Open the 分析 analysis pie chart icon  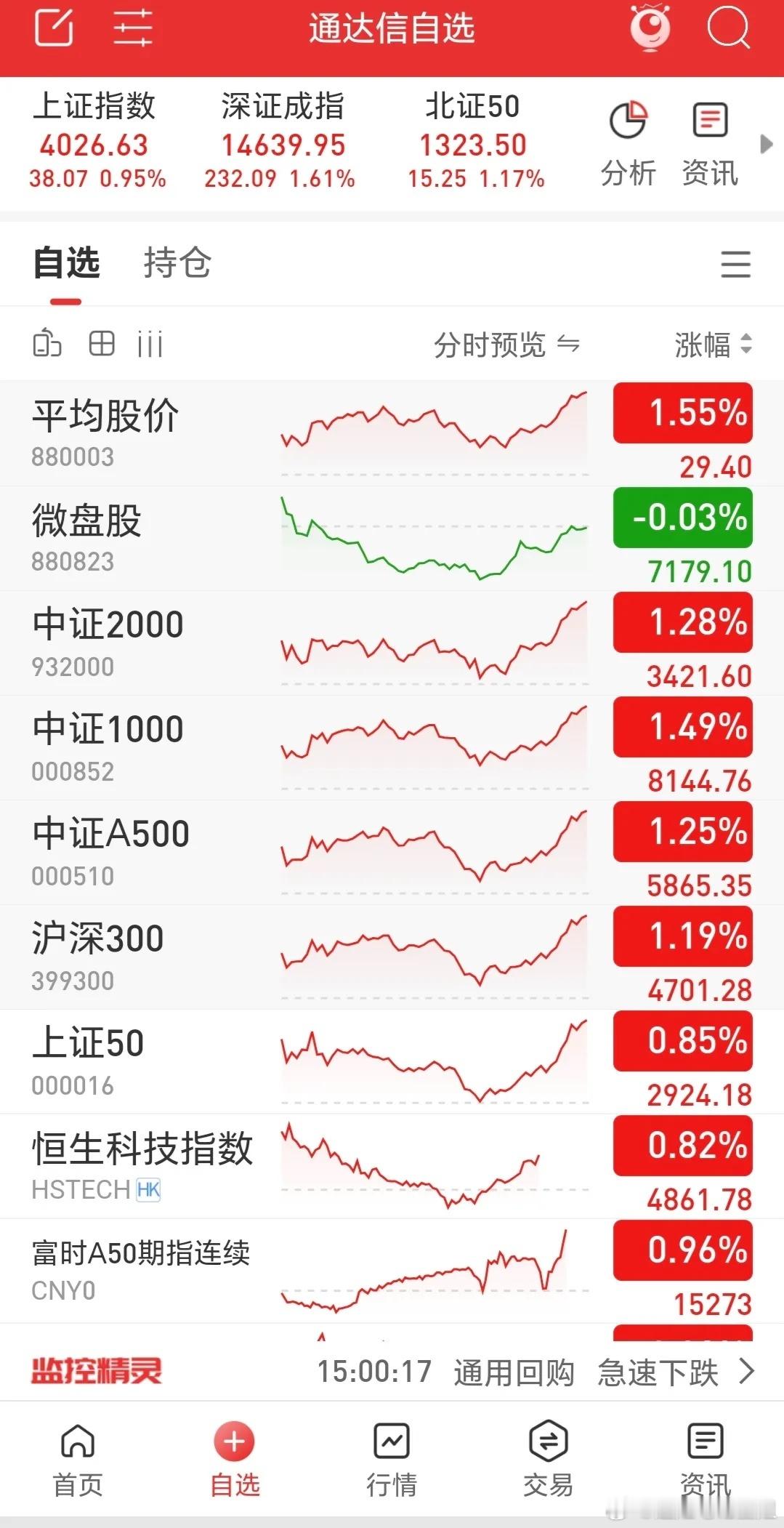[x=628, y=138]
